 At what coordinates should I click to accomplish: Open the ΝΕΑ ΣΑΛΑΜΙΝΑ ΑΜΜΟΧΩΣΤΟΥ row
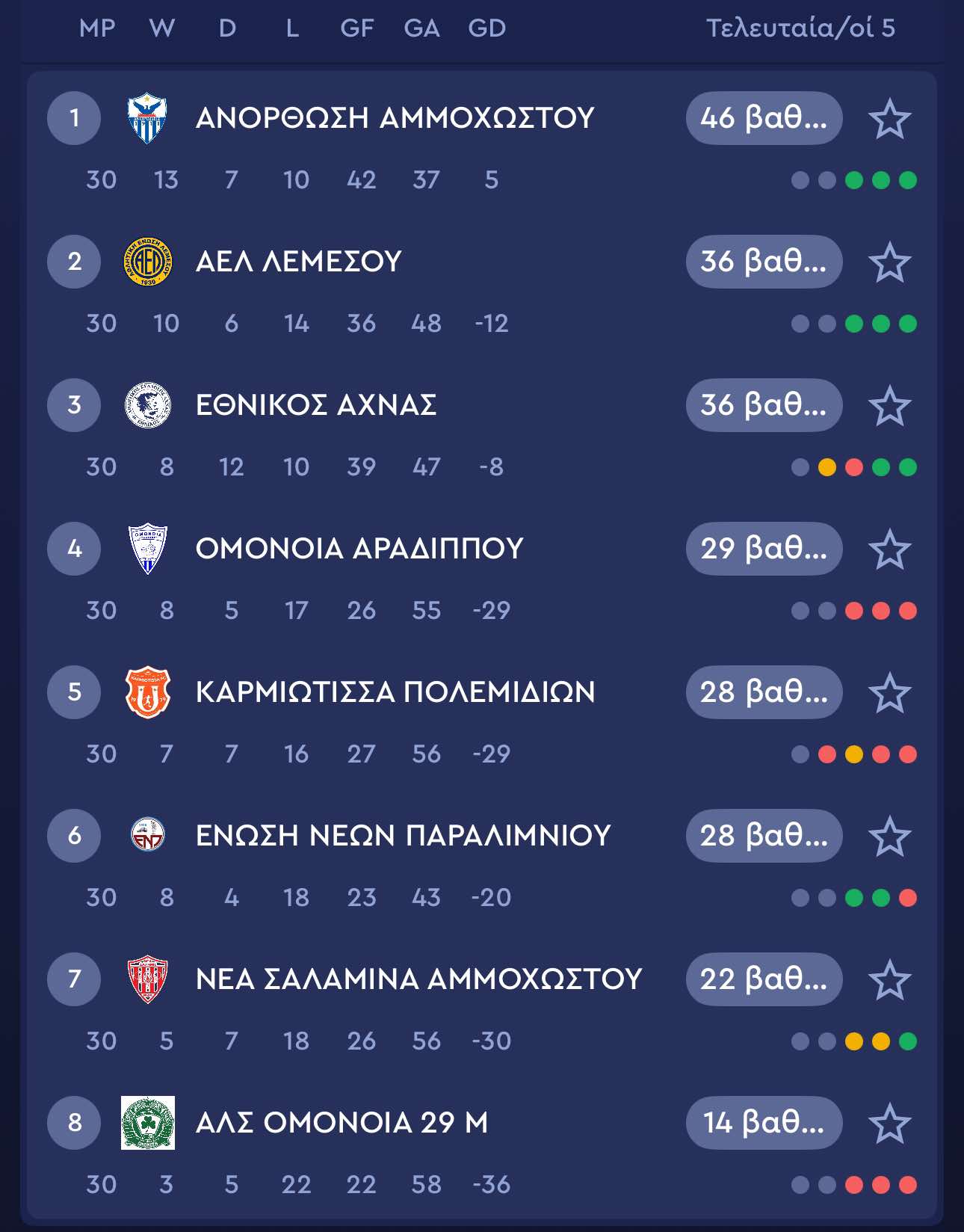418,979
